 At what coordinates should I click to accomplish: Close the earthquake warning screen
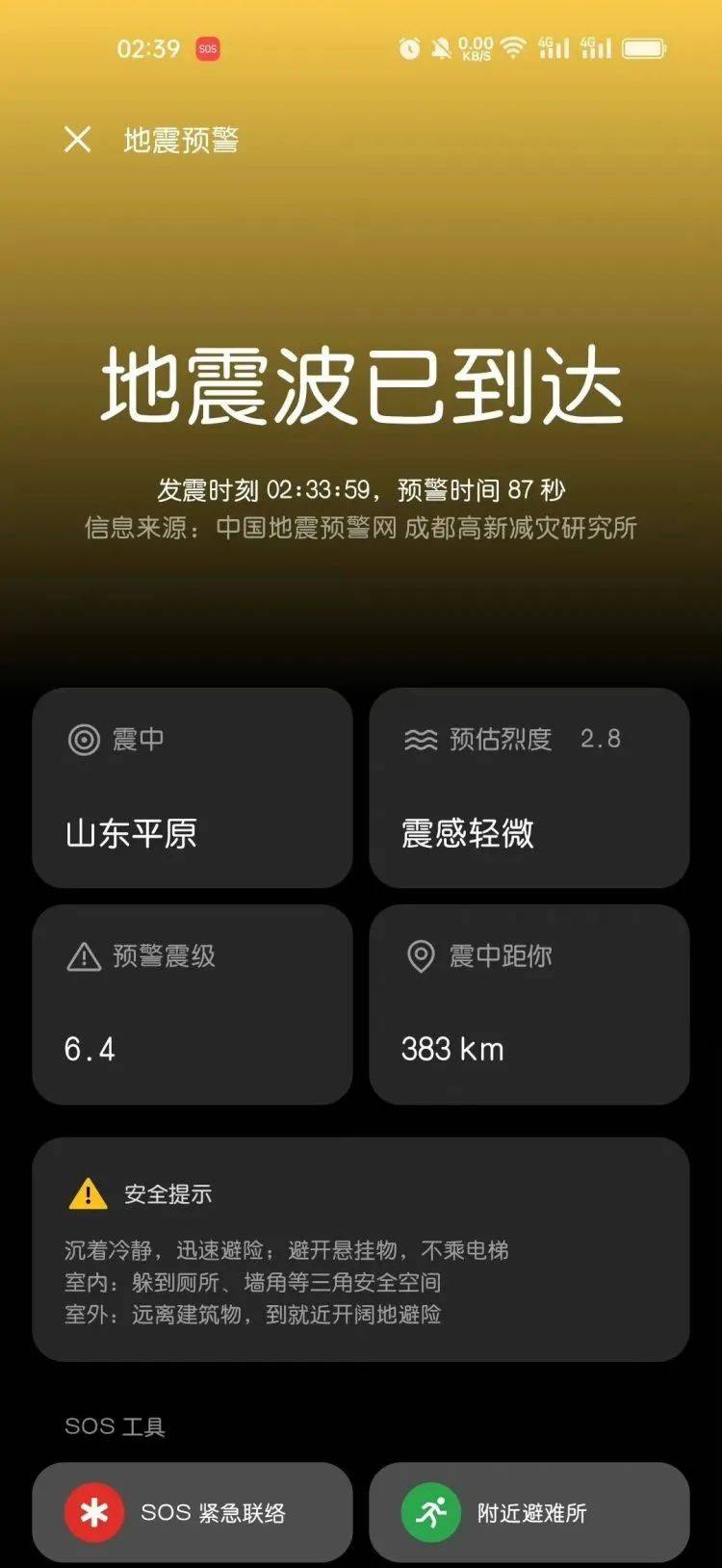(x=78, y=140)
